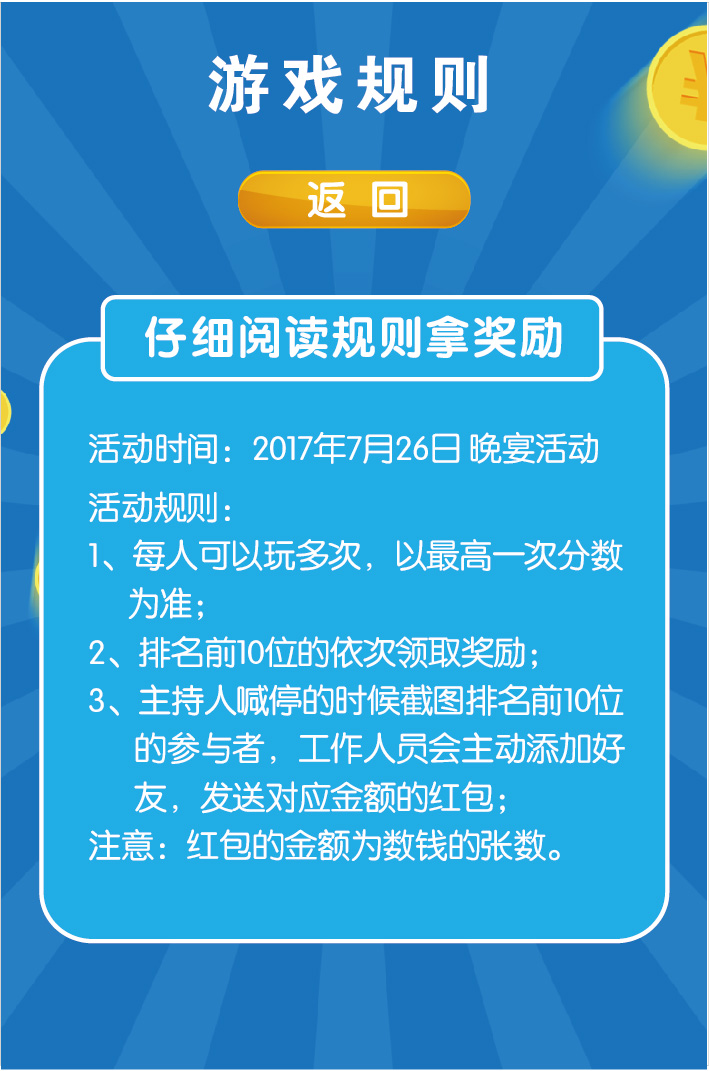Tap the 返回 button to go back

coord(354,200)
